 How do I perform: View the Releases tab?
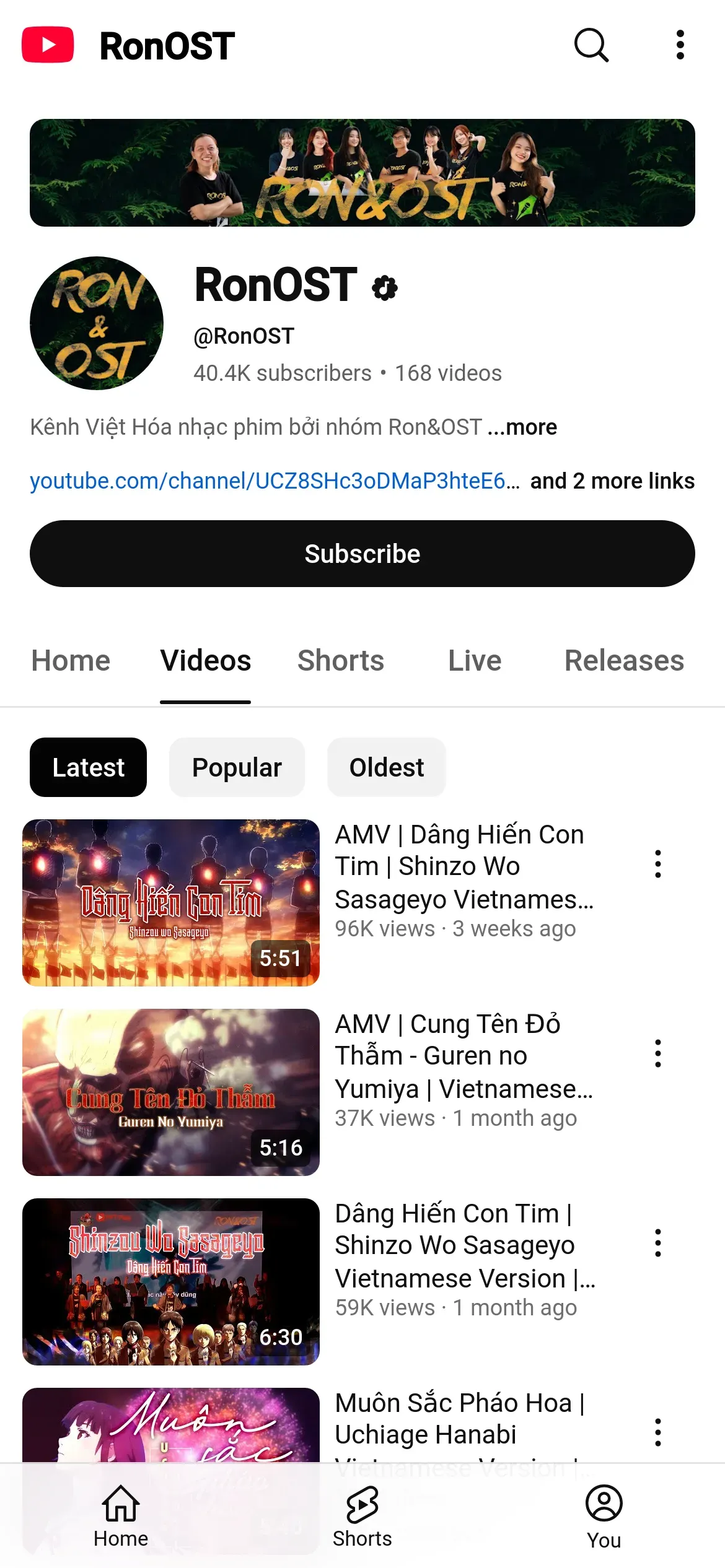coord(624,661)
